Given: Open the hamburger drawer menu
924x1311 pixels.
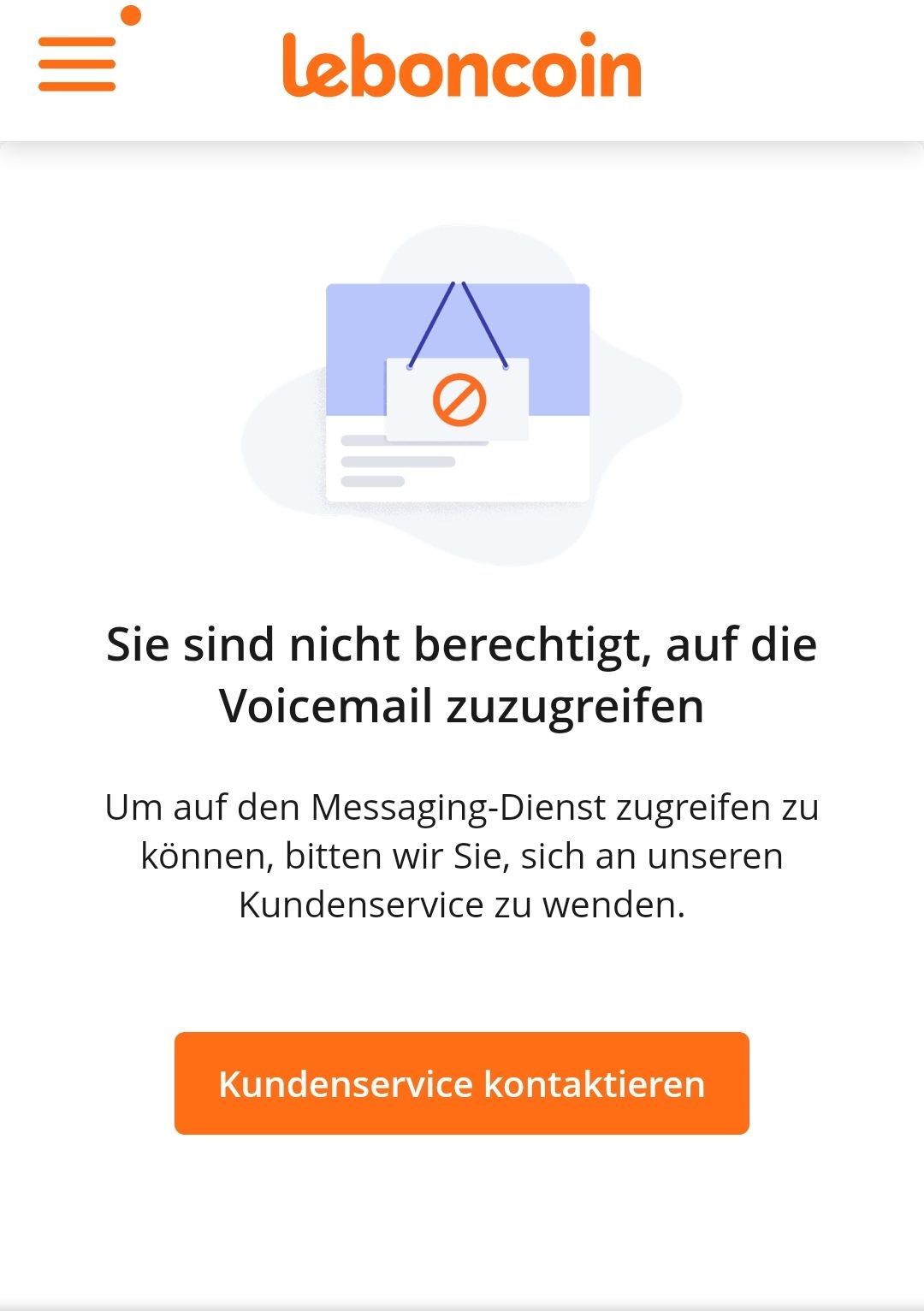Looking at the screenshot, I should [x=77, y=63].
